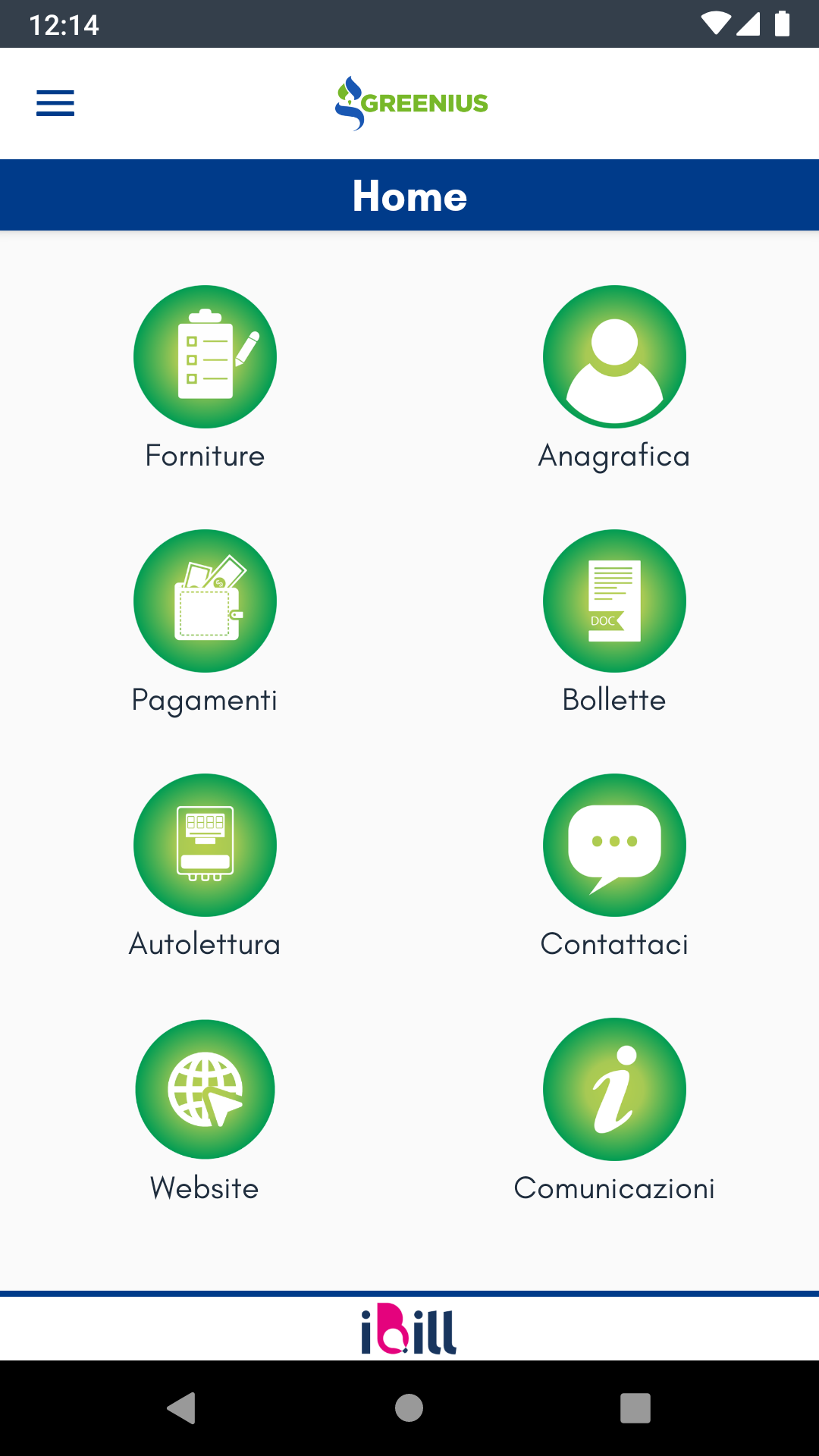Go to the device home screen

(x=409, y=1408)
